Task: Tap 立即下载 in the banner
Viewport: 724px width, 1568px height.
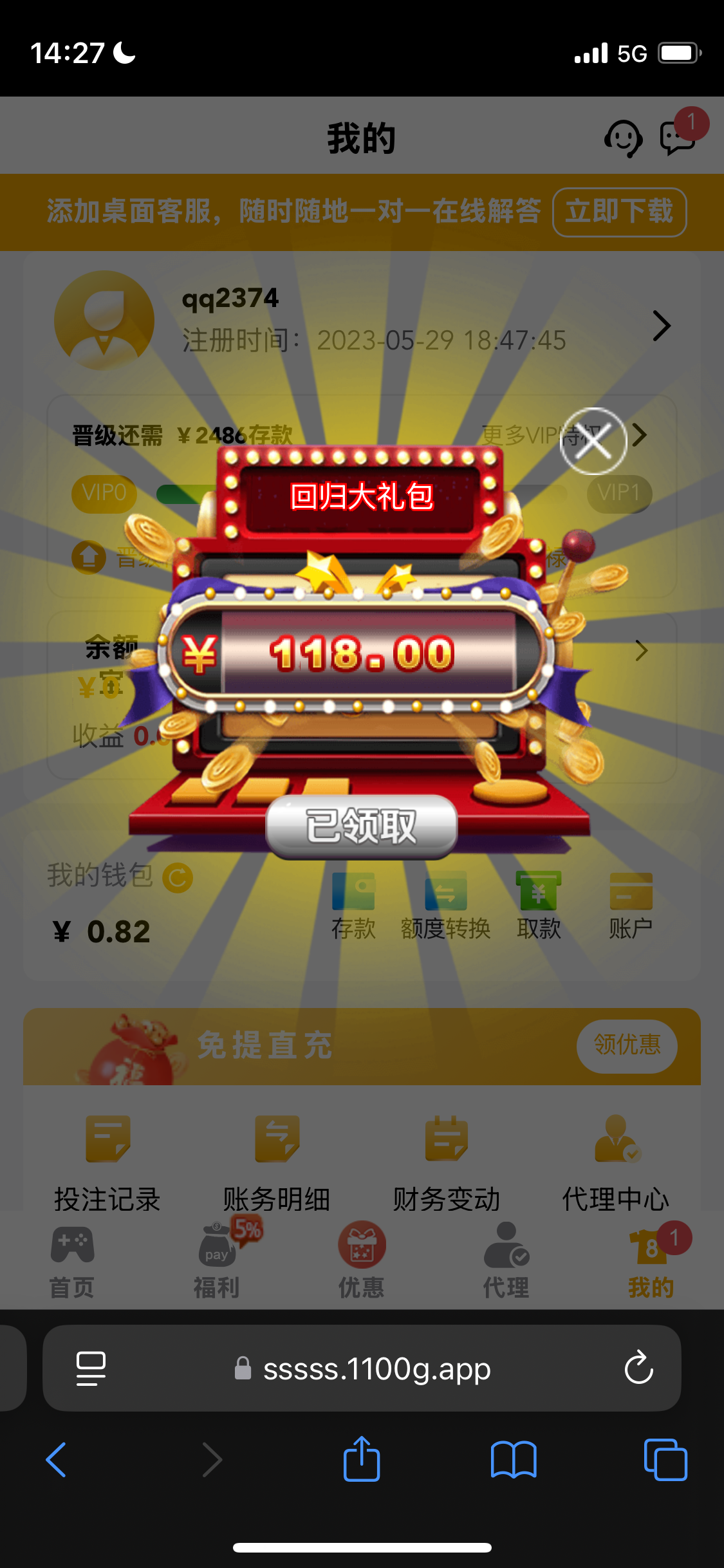Action: click(619, 212)
